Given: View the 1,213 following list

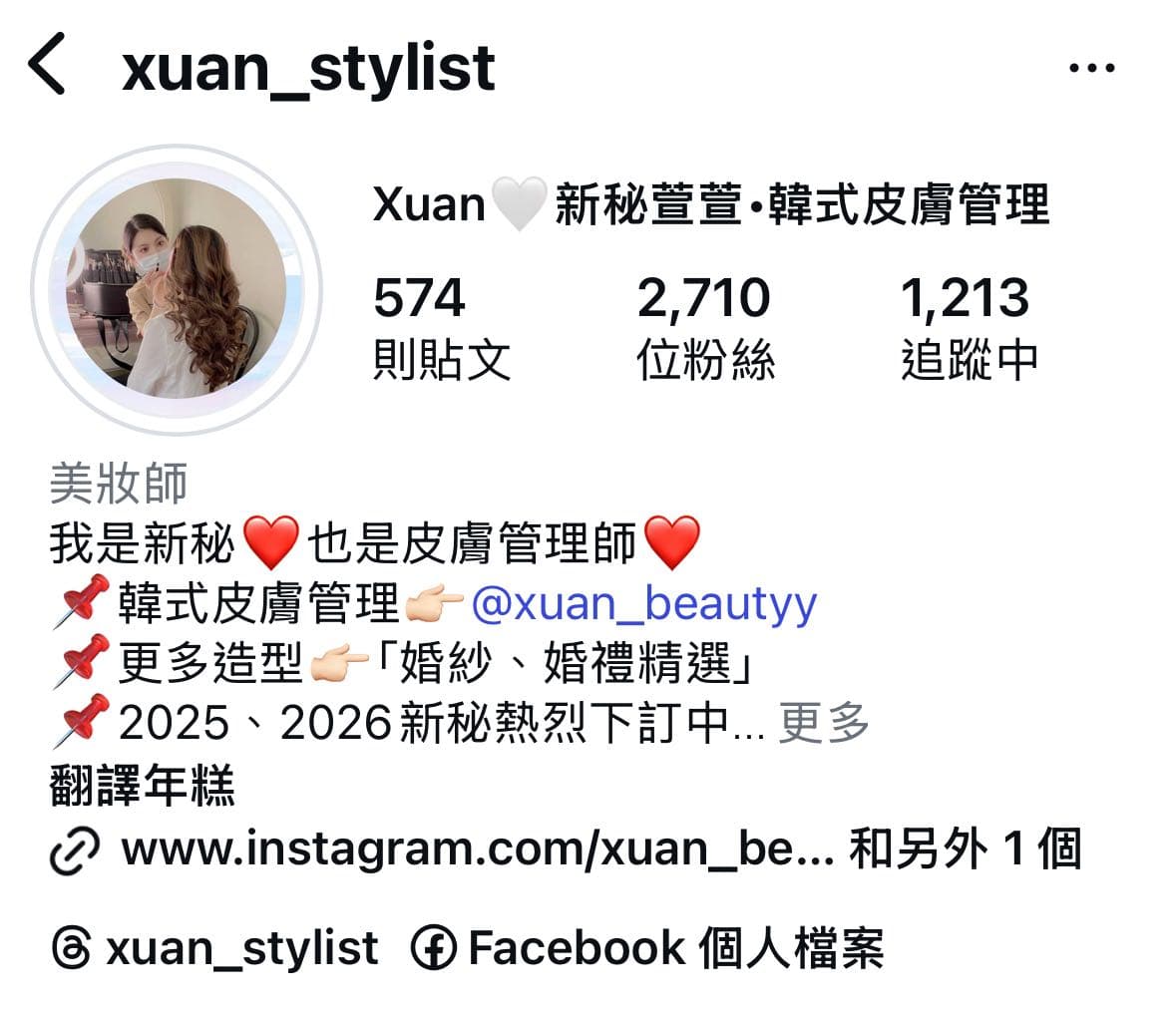Looking at the screenshot, I should tap(968, 327).
